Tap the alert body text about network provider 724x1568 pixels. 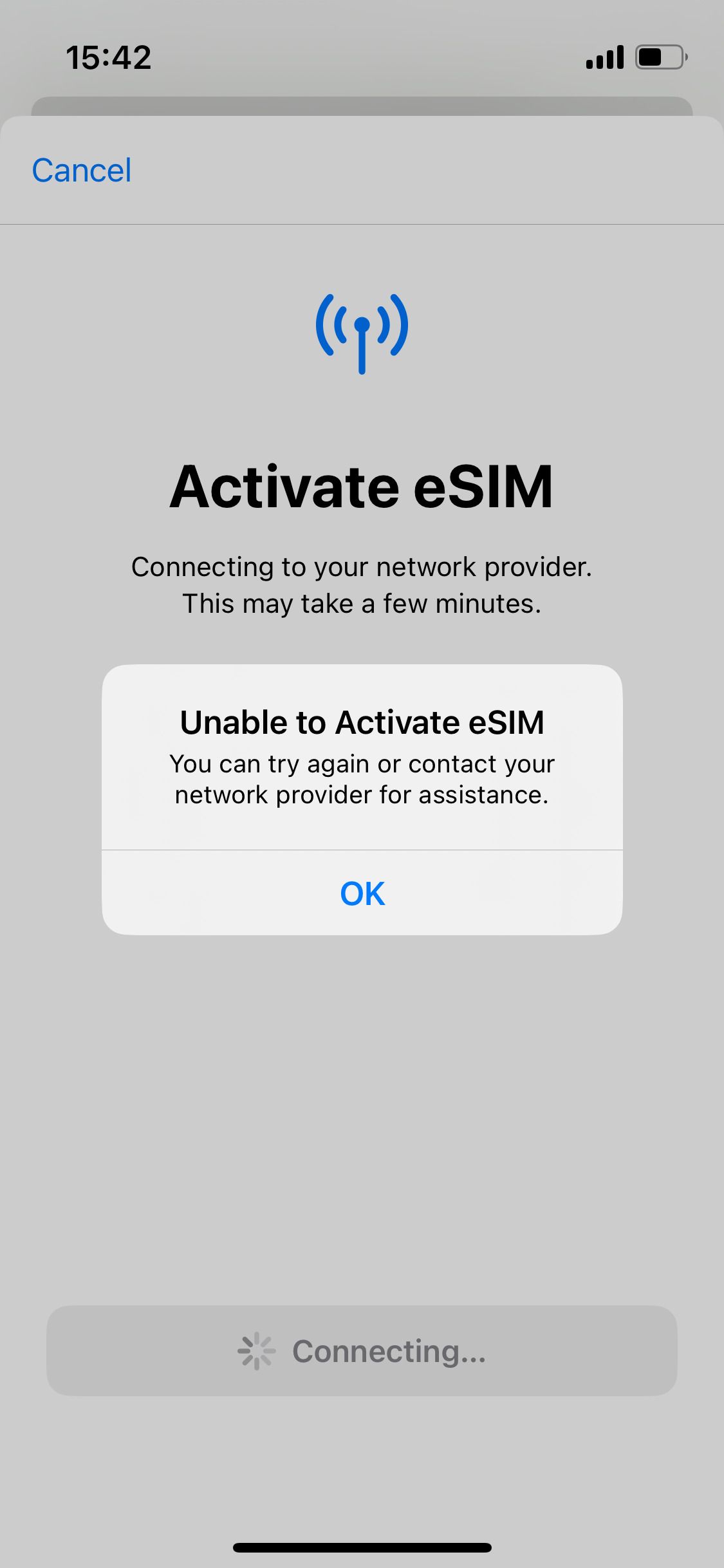coord(362,779)
